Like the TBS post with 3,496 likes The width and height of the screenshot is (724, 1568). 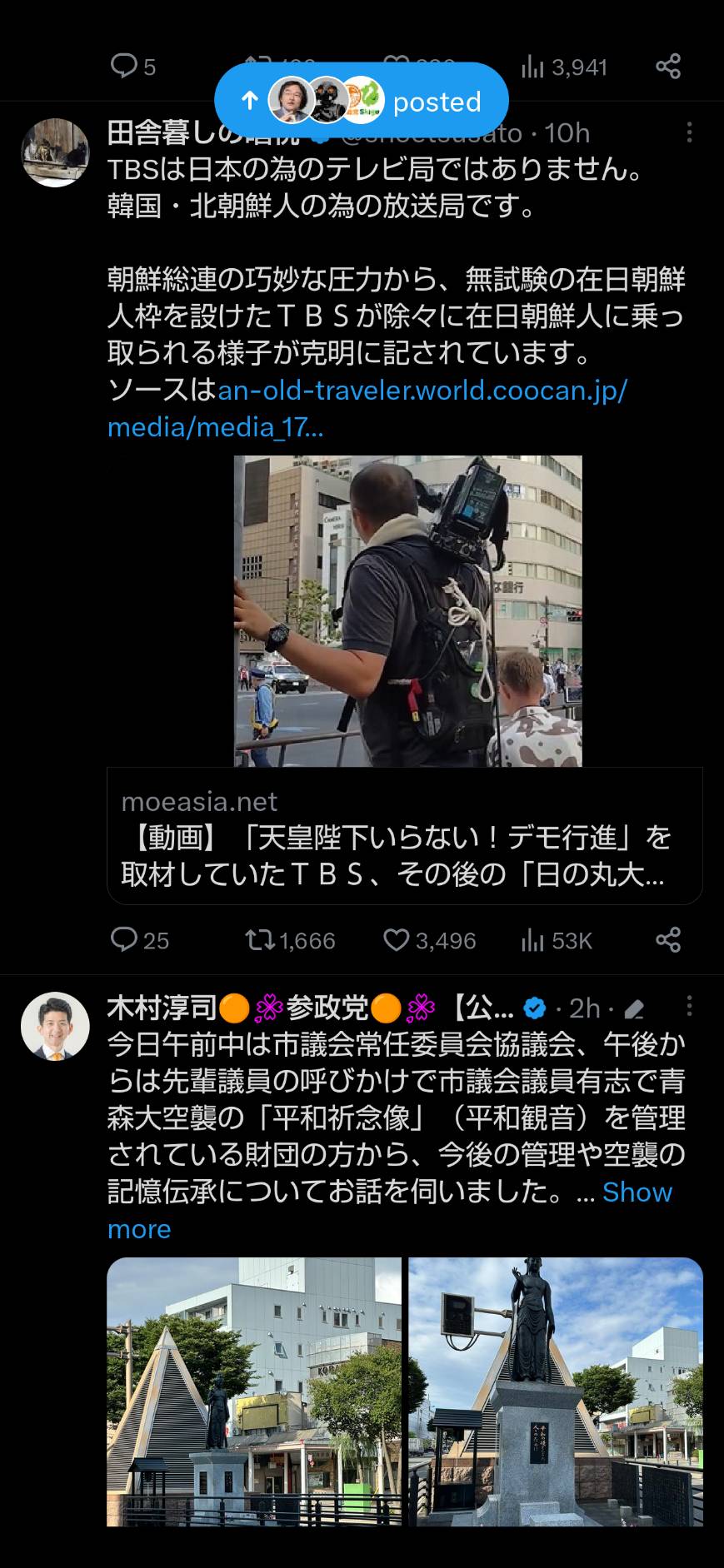[x=429, y=940]
